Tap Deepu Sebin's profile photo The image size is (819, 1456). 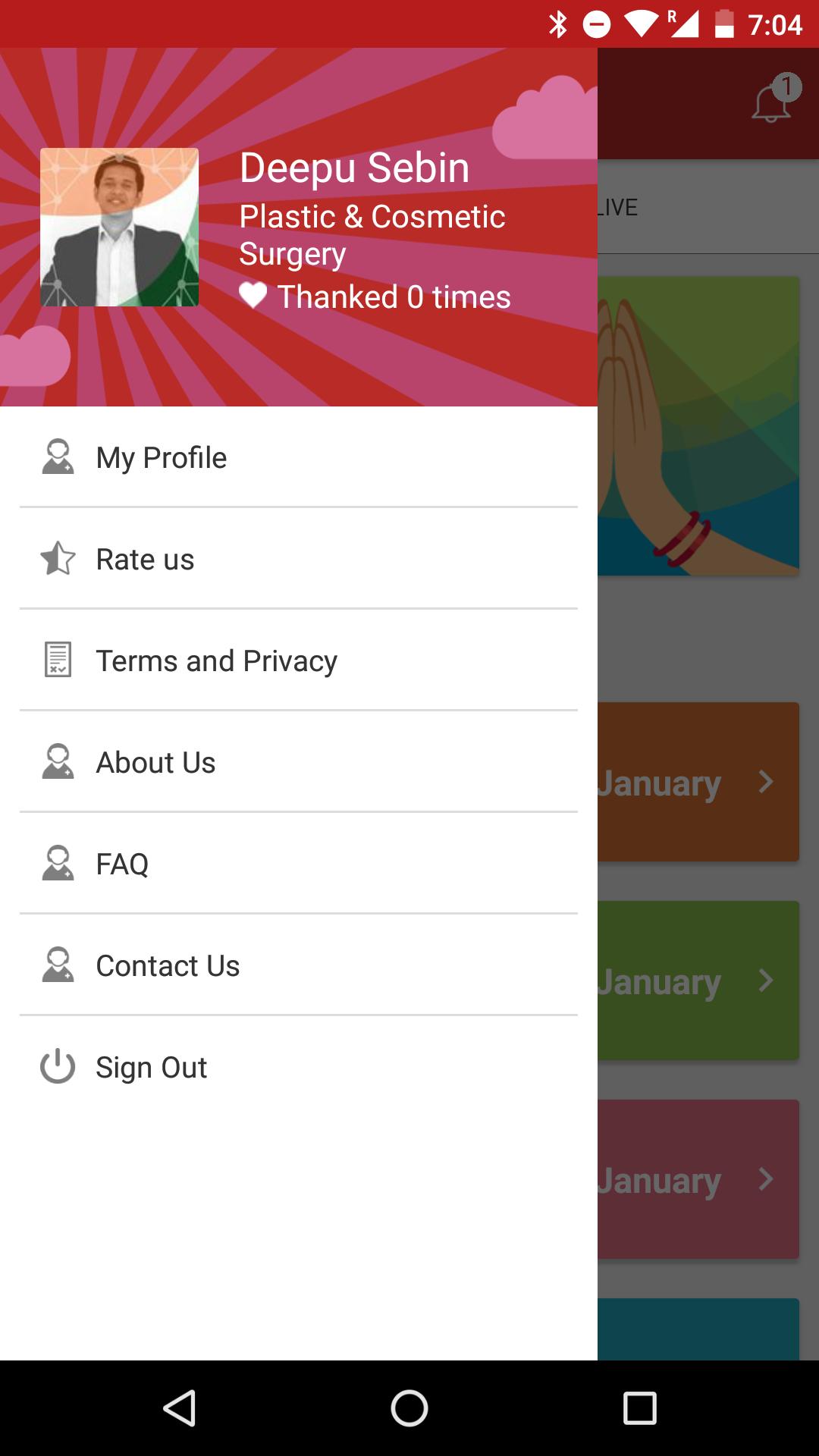point(119,227)
